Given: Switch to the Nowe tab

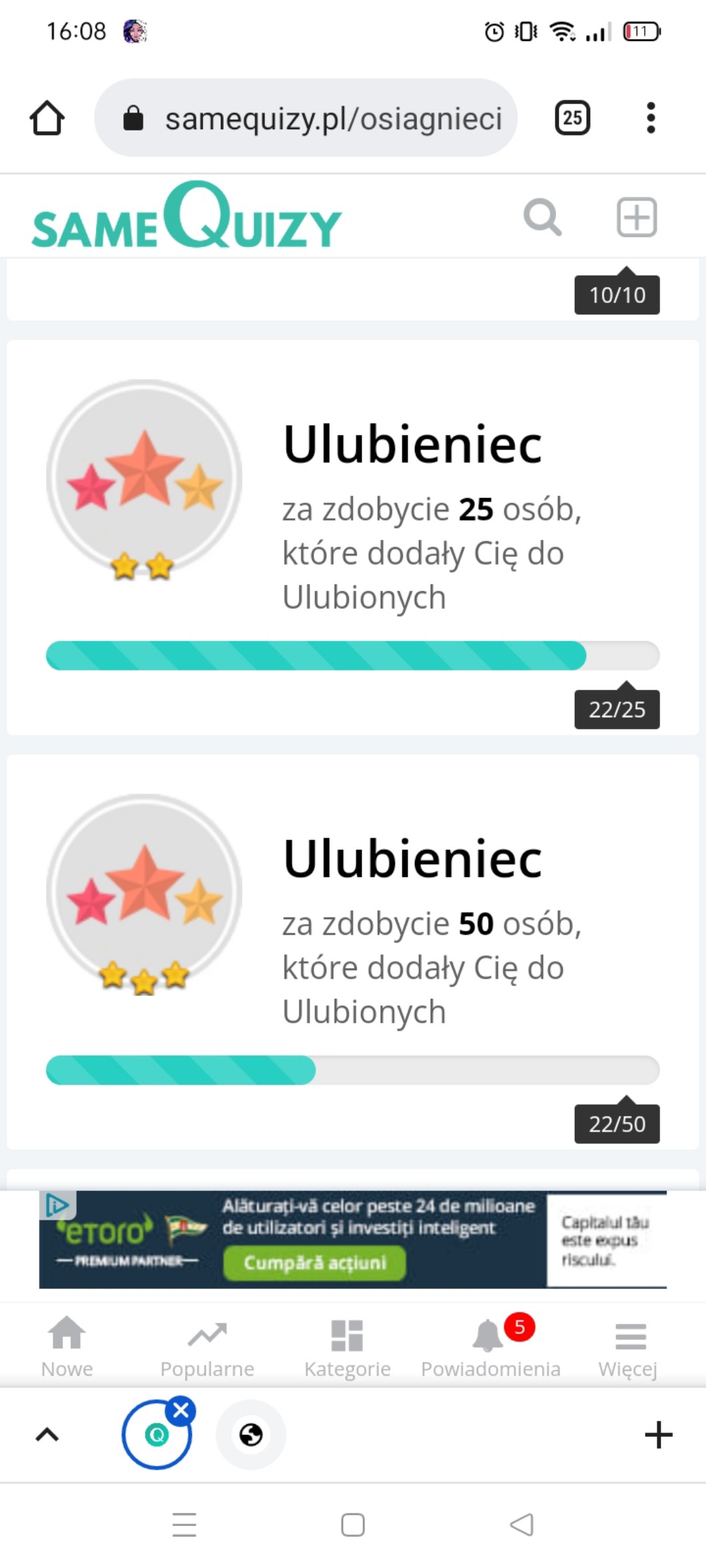Looking at the screenshot, I should coord(67,1346).
